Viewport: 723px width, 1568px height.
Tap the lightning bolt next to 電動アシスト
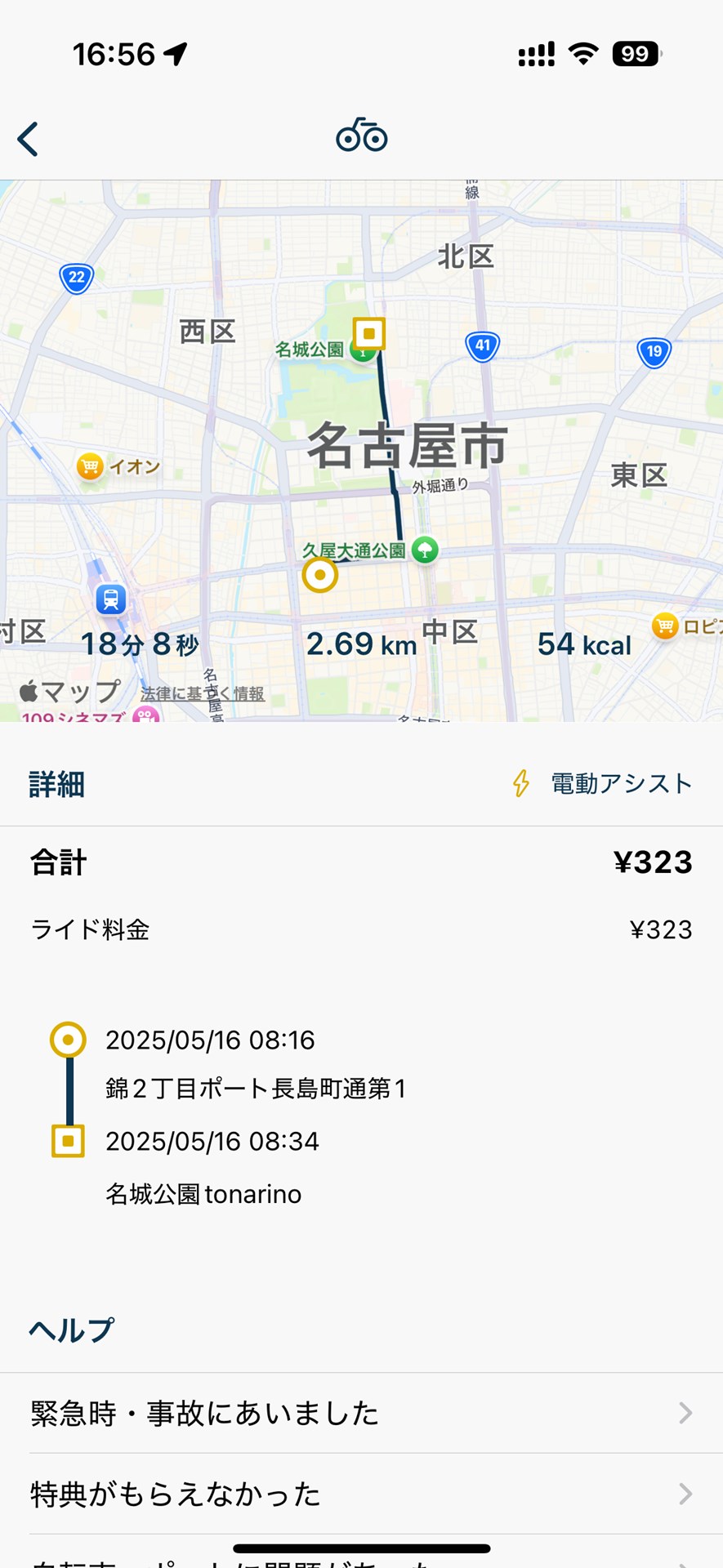[x=518, y=783]
